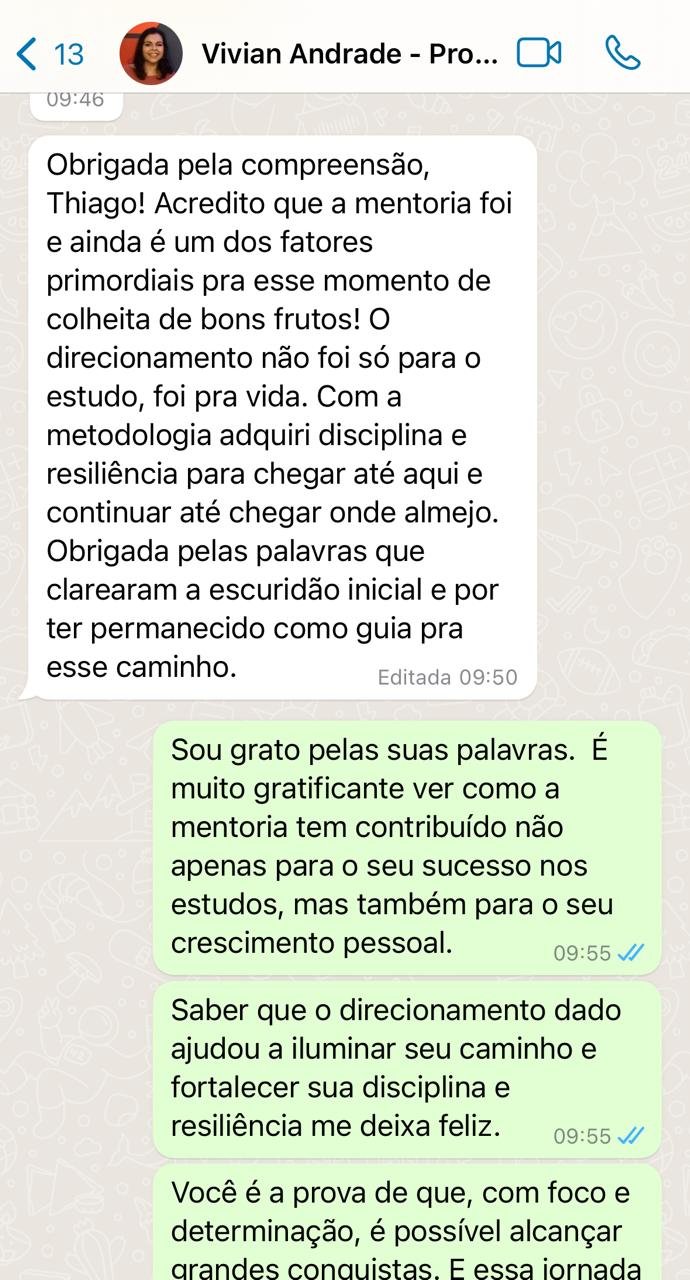Open contact info for Vivian Andrade

tap(349, 53)
